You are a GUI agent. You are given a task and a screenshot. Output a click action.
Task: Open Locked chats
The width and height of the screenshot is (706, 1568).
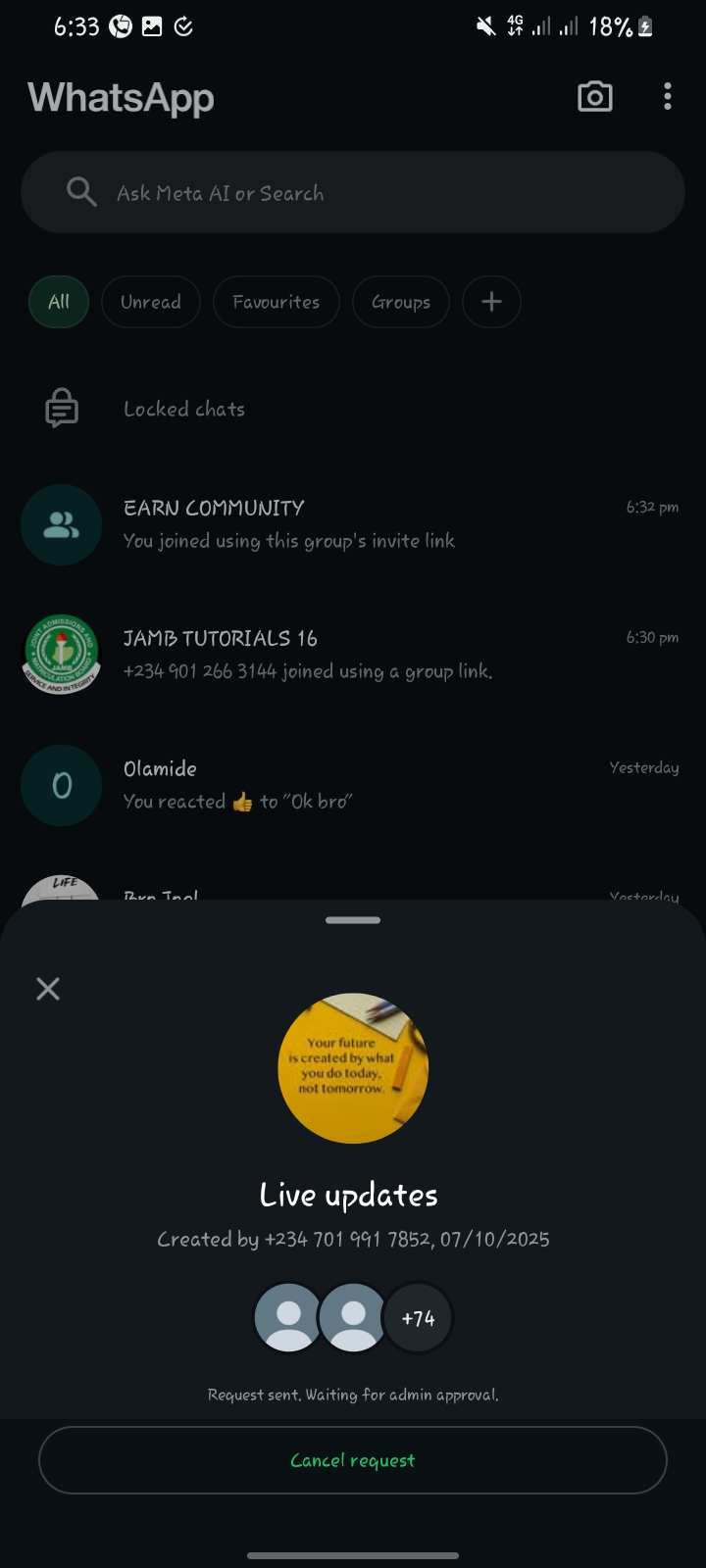184,410
